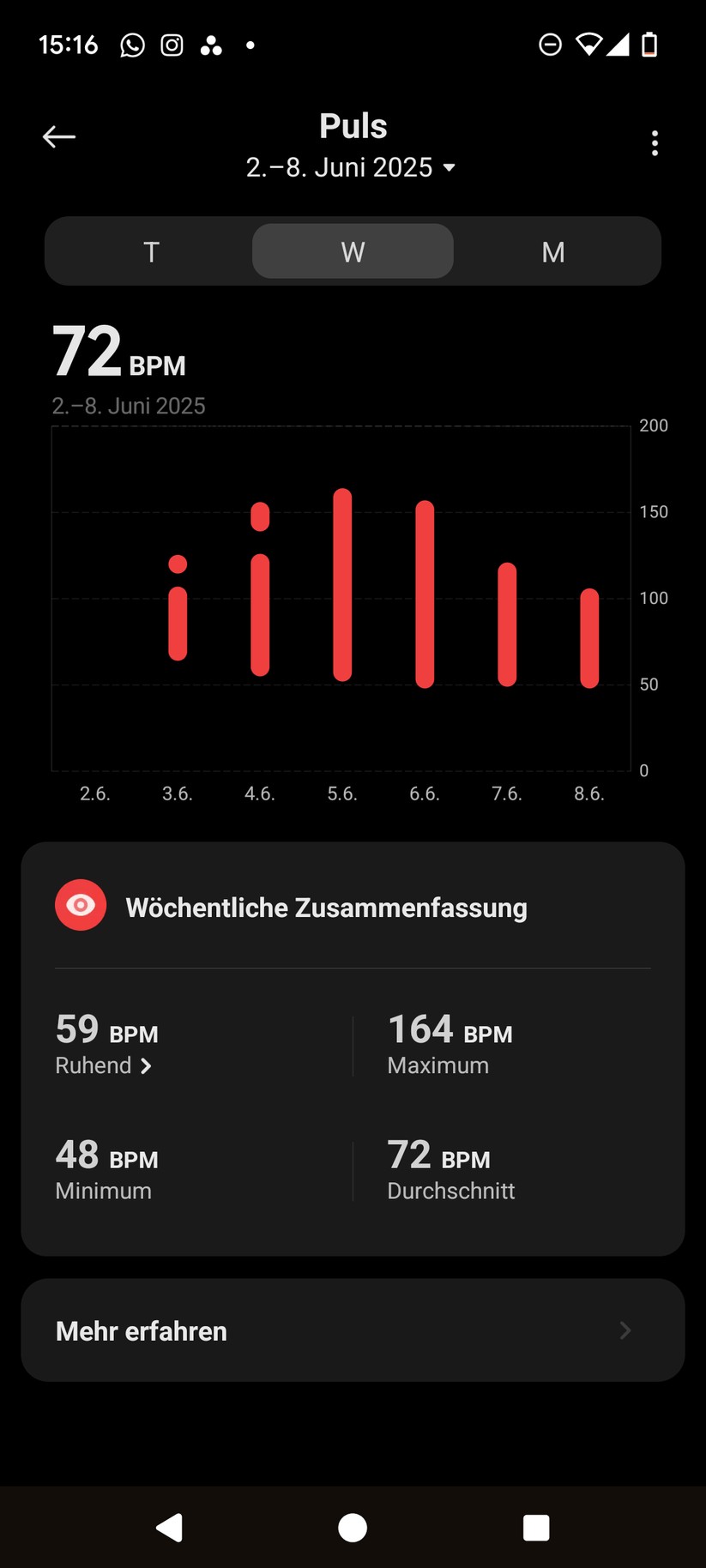This screenshot has height=1568, width=706.
Task: Tap the system home button
Action: pyautogui.click(x=353, y=1528)
